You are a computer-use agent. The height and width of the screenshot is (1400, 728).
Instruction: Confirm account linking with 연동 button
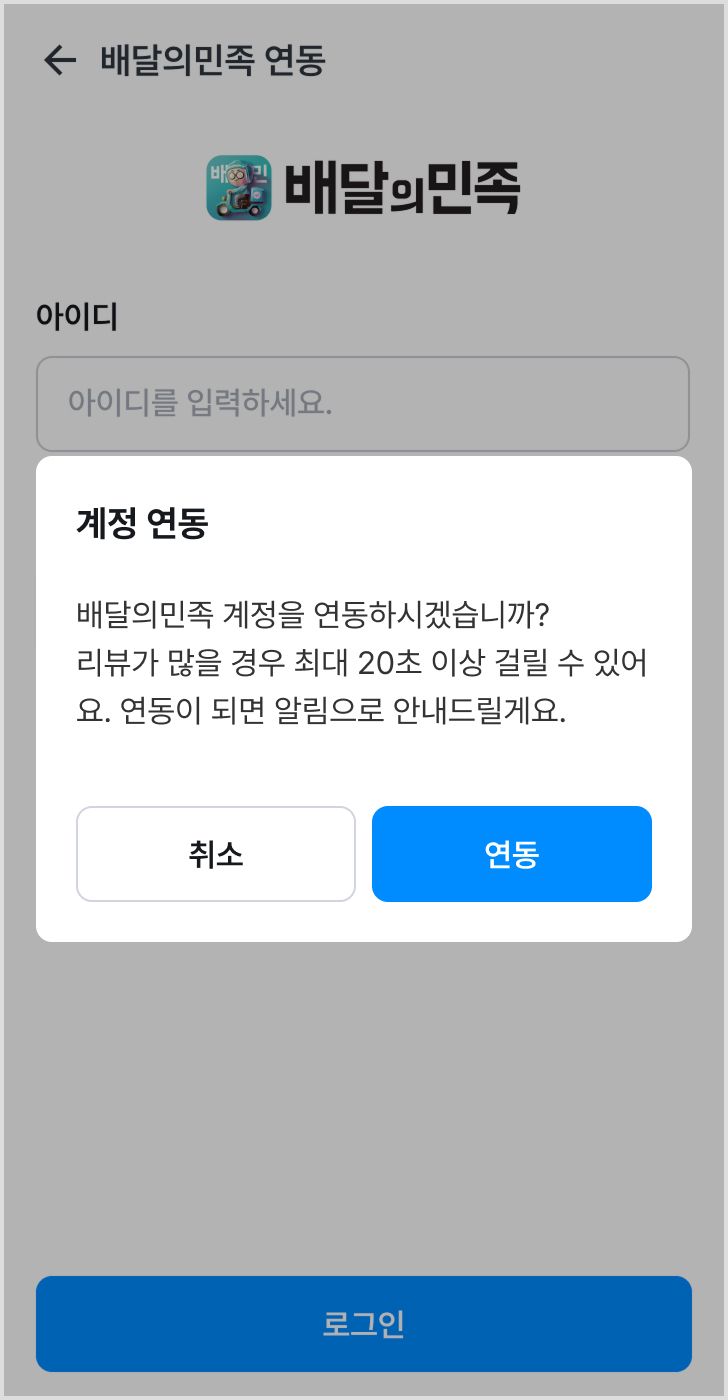tap(512, 854)
